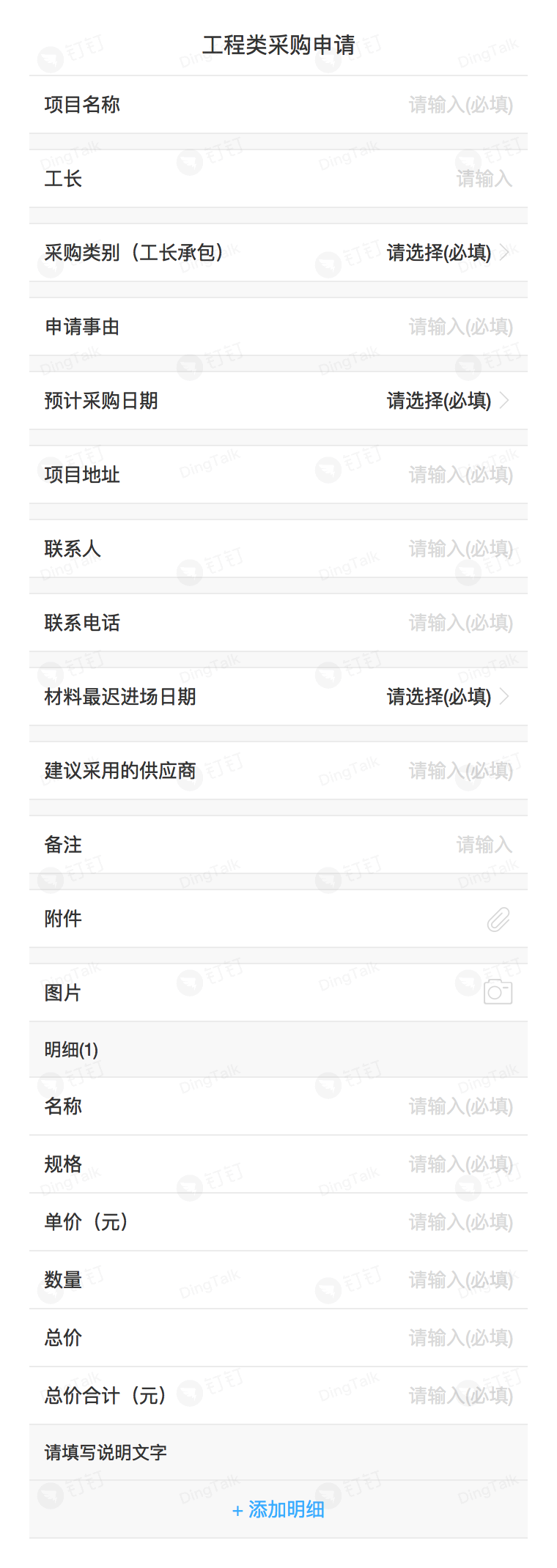Focus the 备注 input field
Viewport: 557px width, 1568px height.
pos(278,845)
